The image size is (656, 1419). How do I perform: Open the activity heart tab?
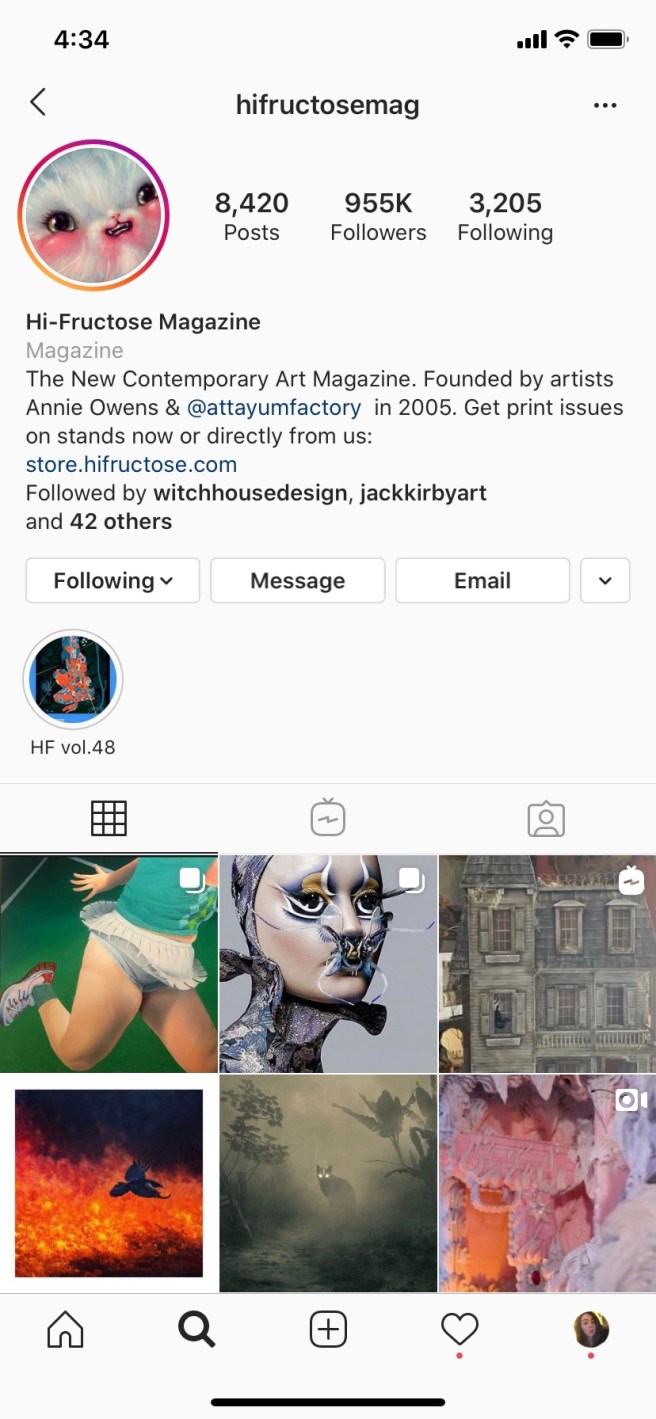click(460, 1330)
